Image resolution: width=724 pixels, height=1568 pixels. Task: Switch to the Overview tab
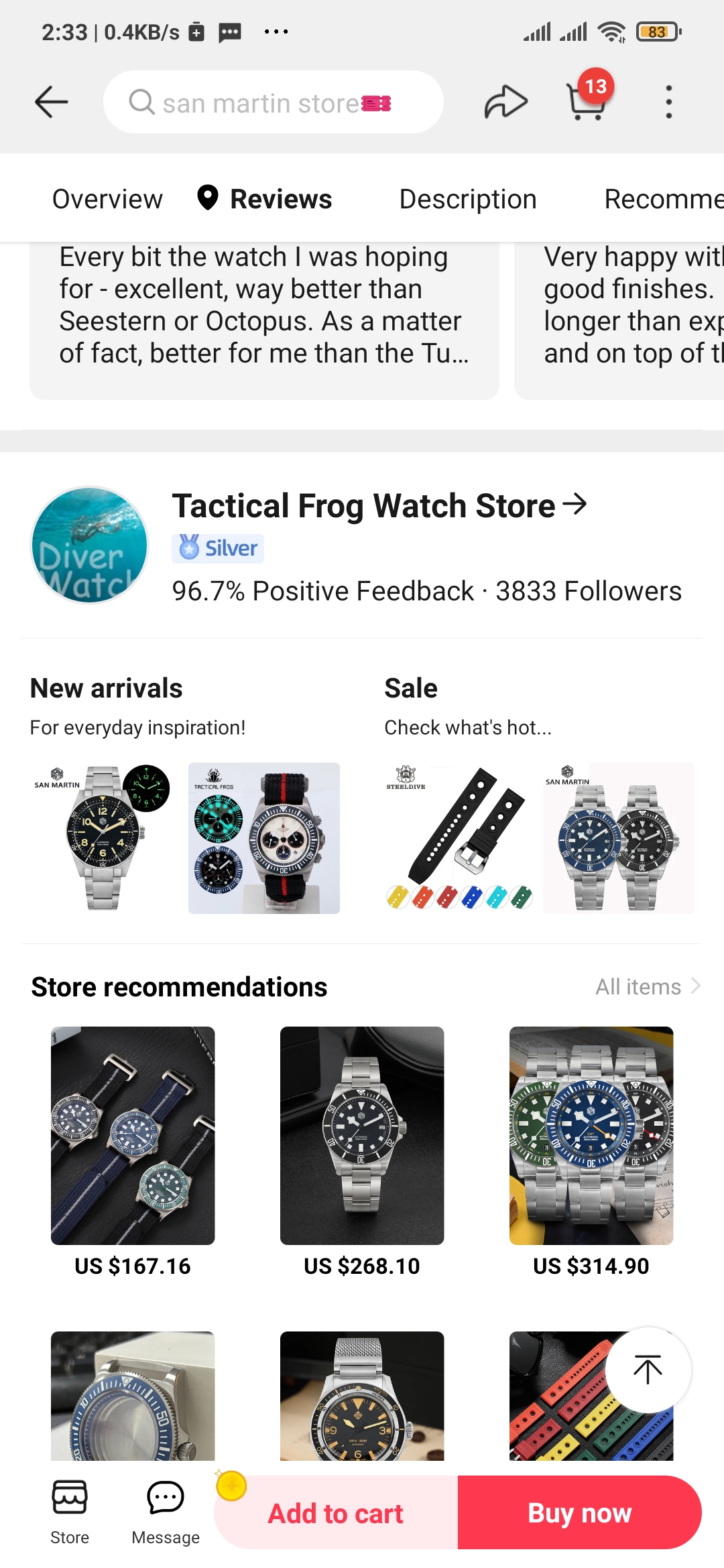107,198
